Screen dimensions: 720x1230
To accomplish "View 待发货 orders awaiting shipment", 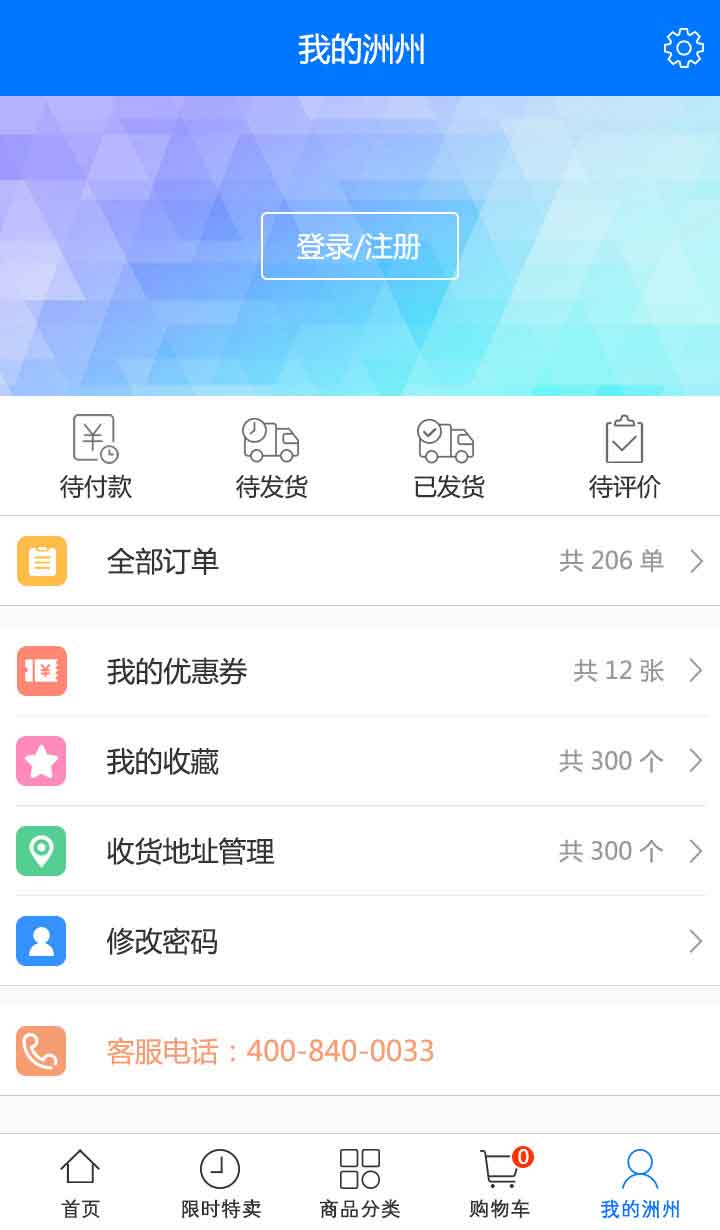I will point(271,457).
